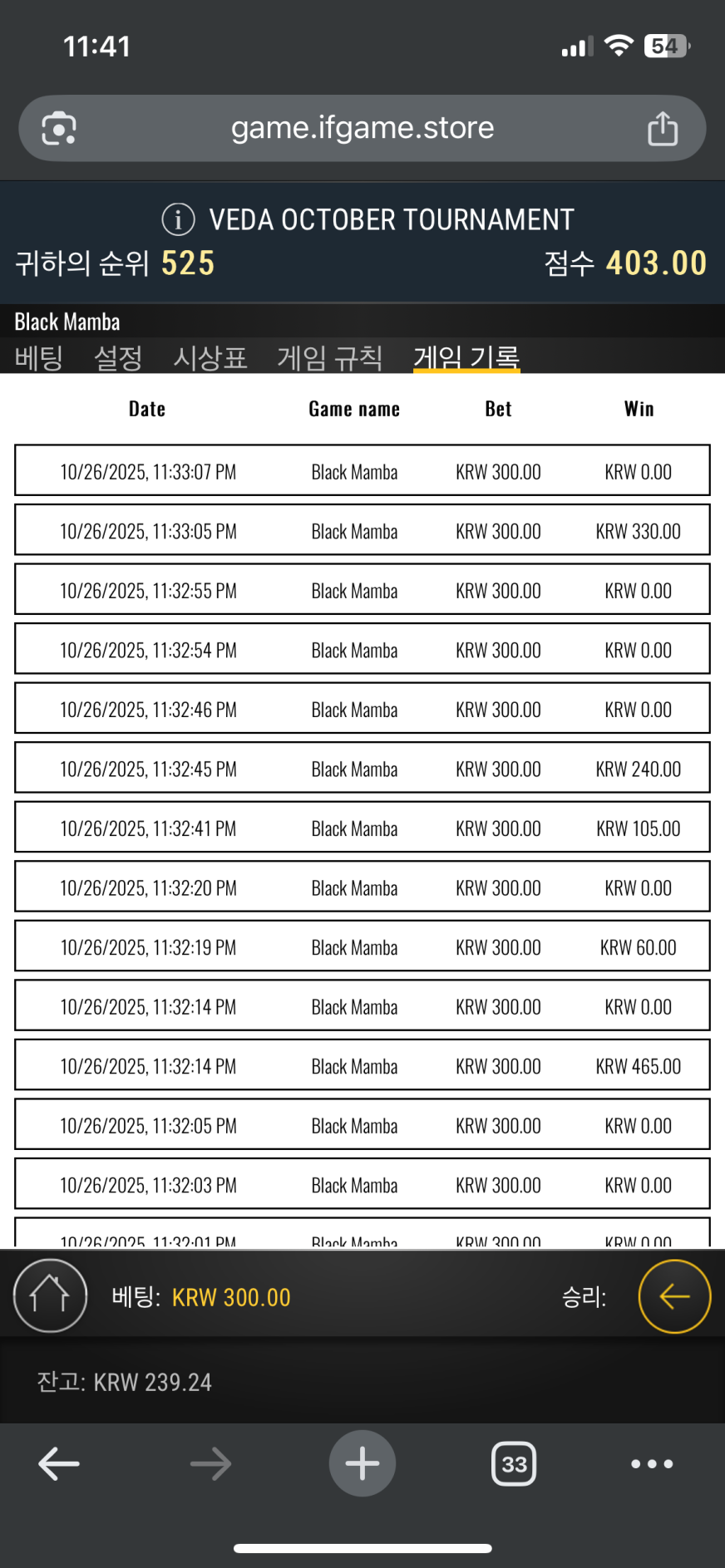Tap the home button beside 베팅

(x=50, y=1295)
